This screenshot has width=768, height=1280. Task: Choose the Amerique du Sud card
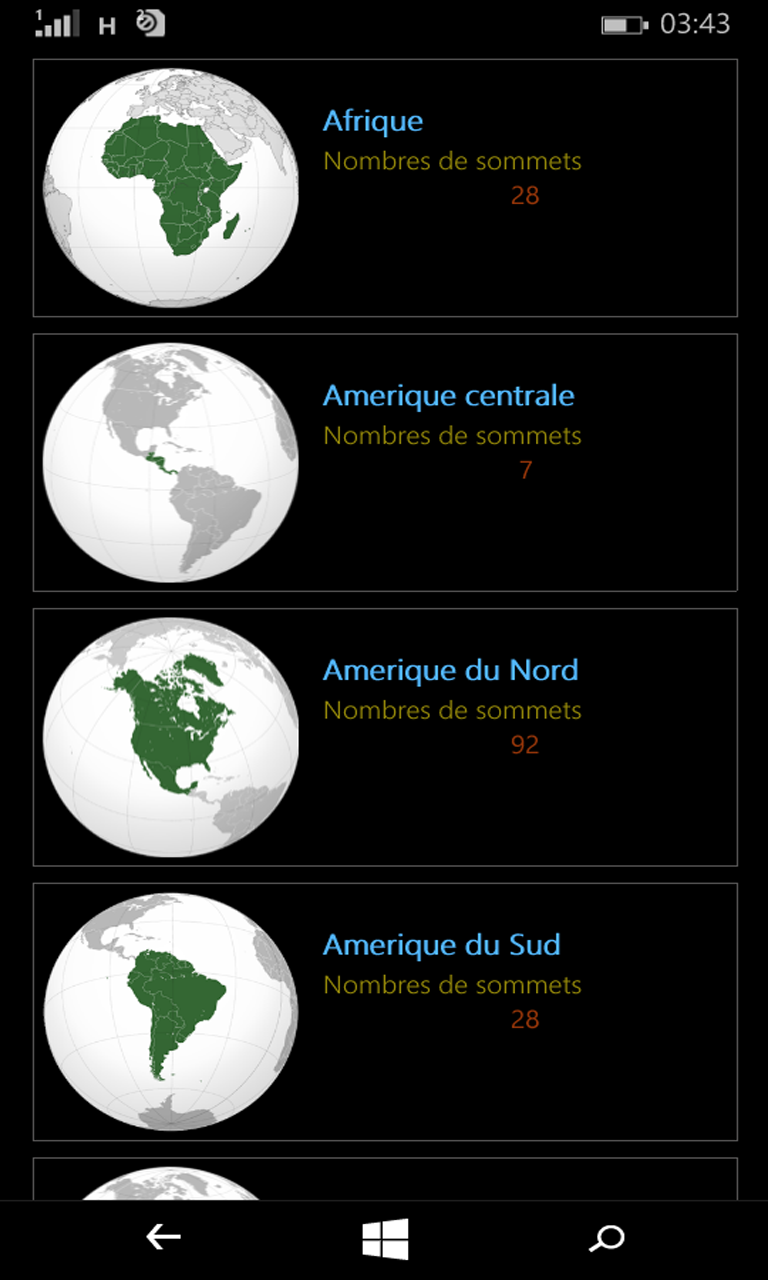point(385,1012)
